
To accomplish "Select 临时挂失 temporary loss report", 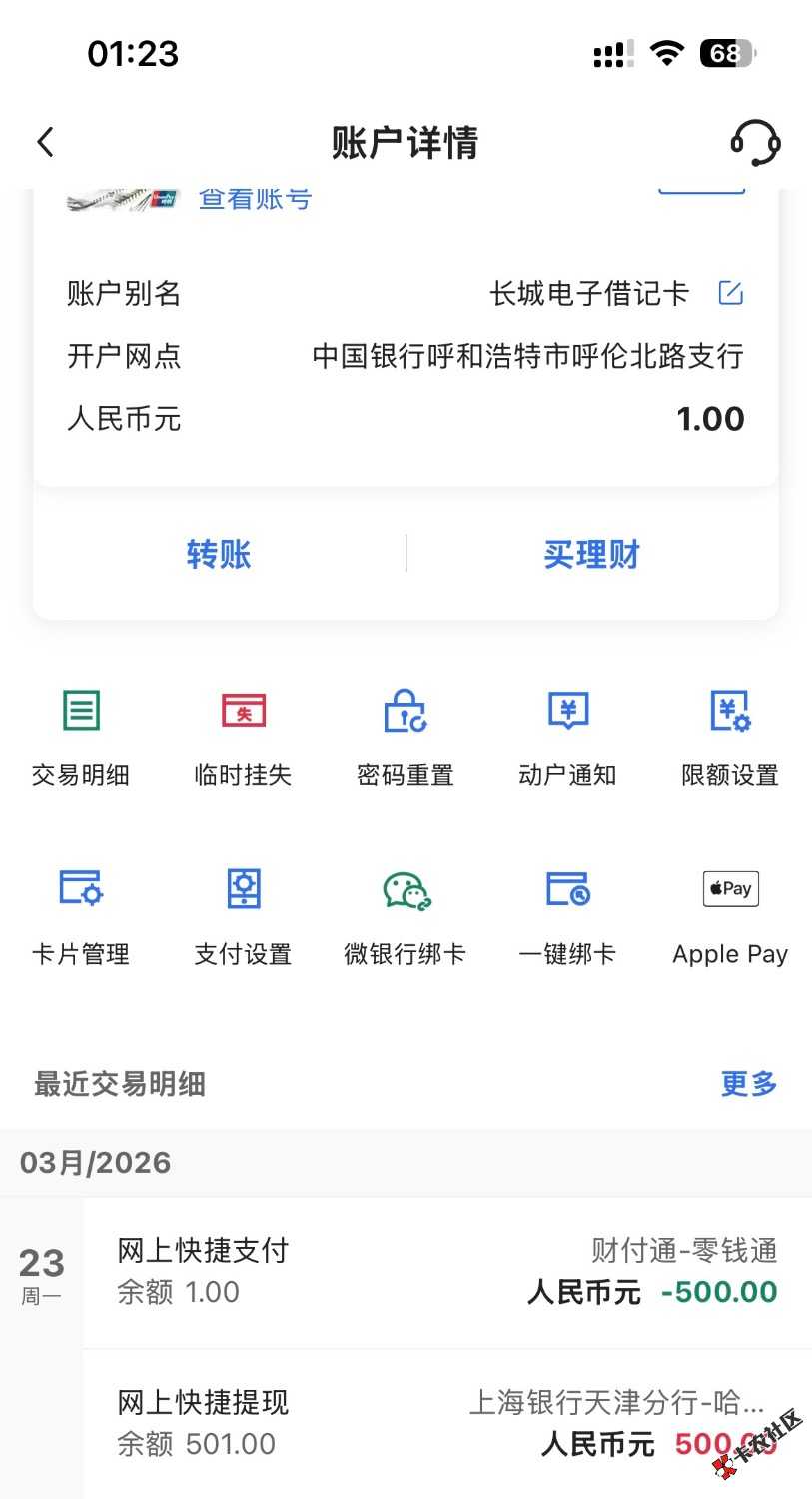I will (243, 737).
